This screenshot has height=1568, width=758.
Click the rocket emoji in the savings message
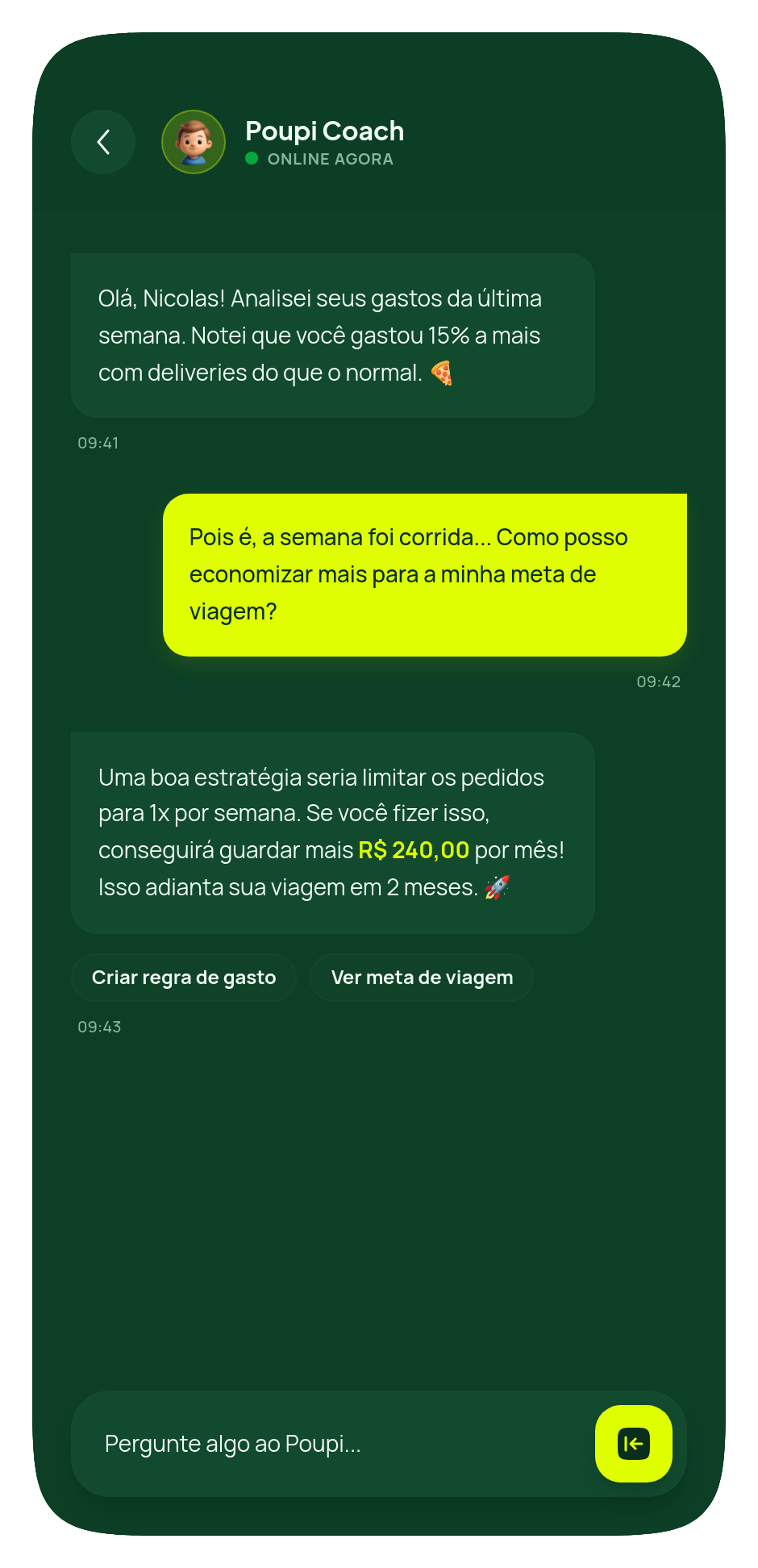coord(498,887)
